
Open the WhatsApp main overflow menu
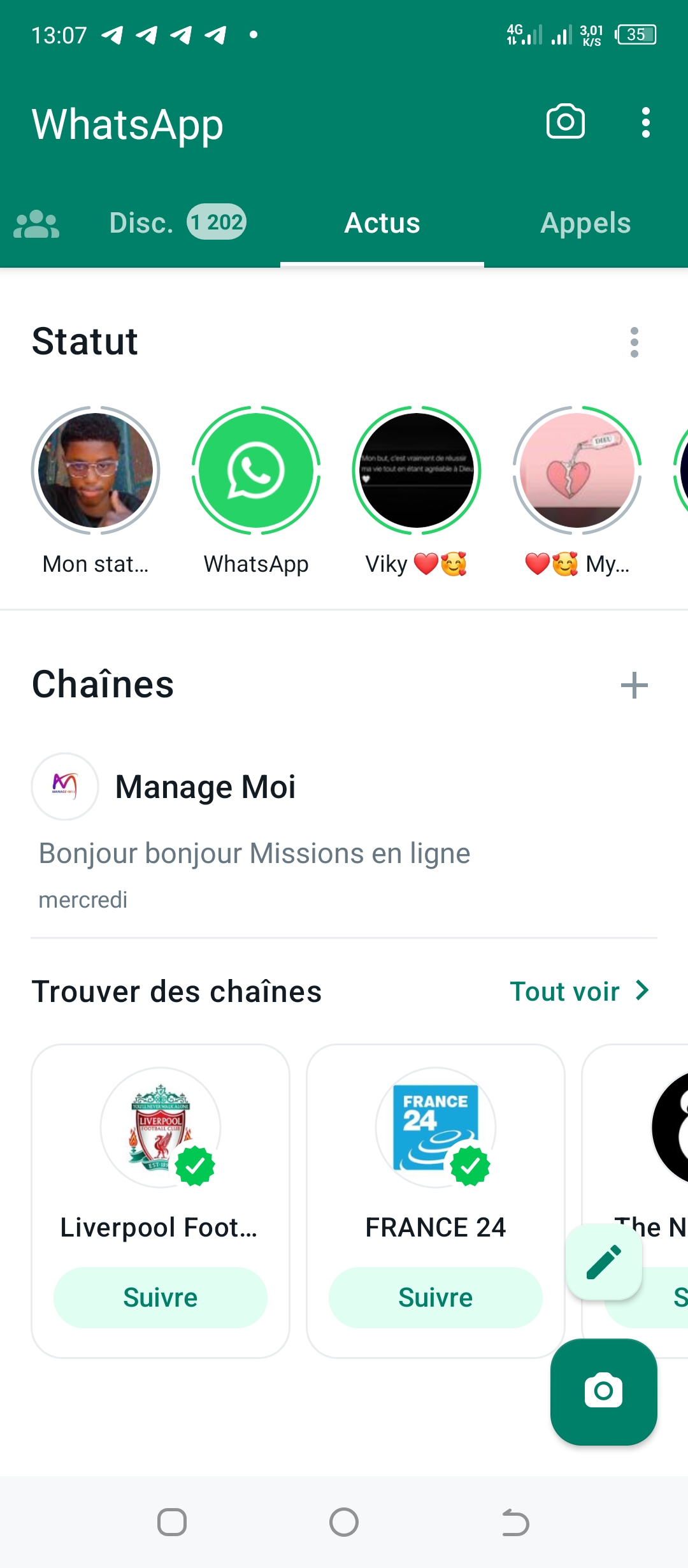(x=645, y=122)
